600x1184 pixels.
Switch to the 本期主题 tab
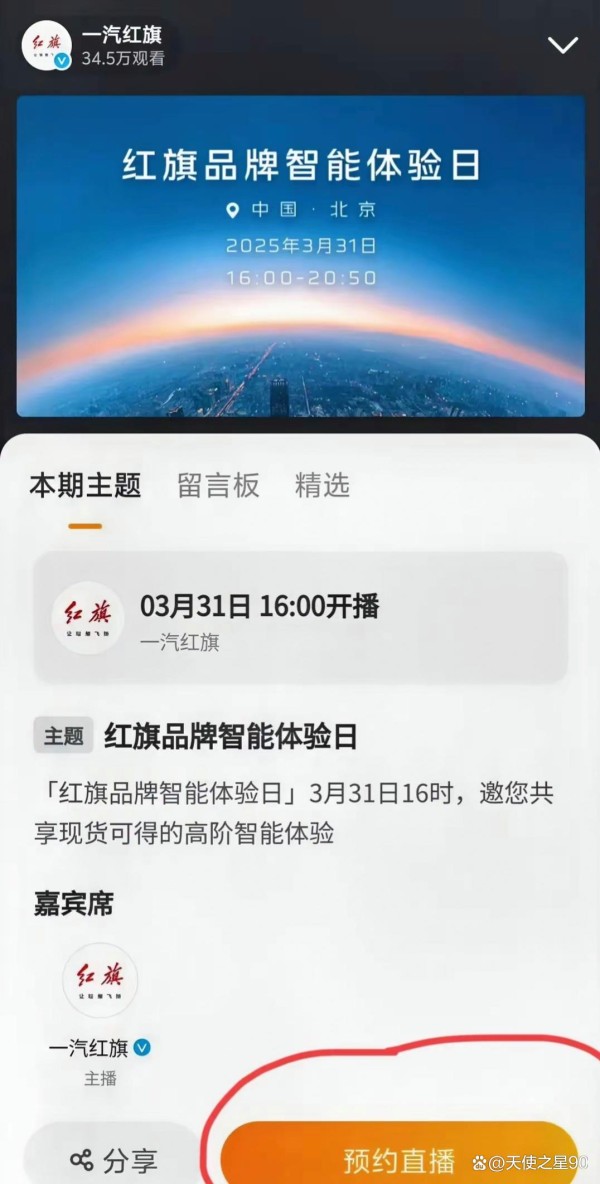pos(85,486)
